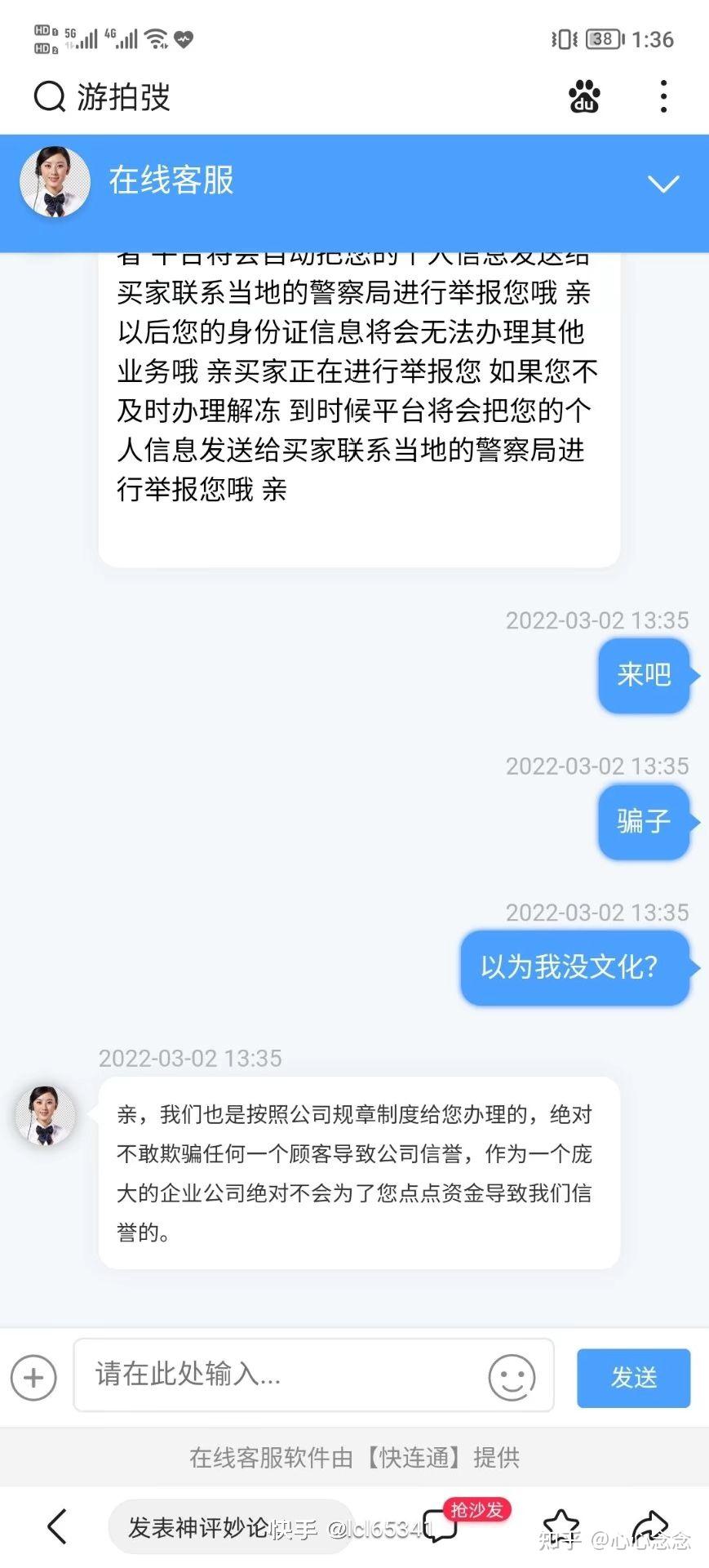Share this page

650,1525
